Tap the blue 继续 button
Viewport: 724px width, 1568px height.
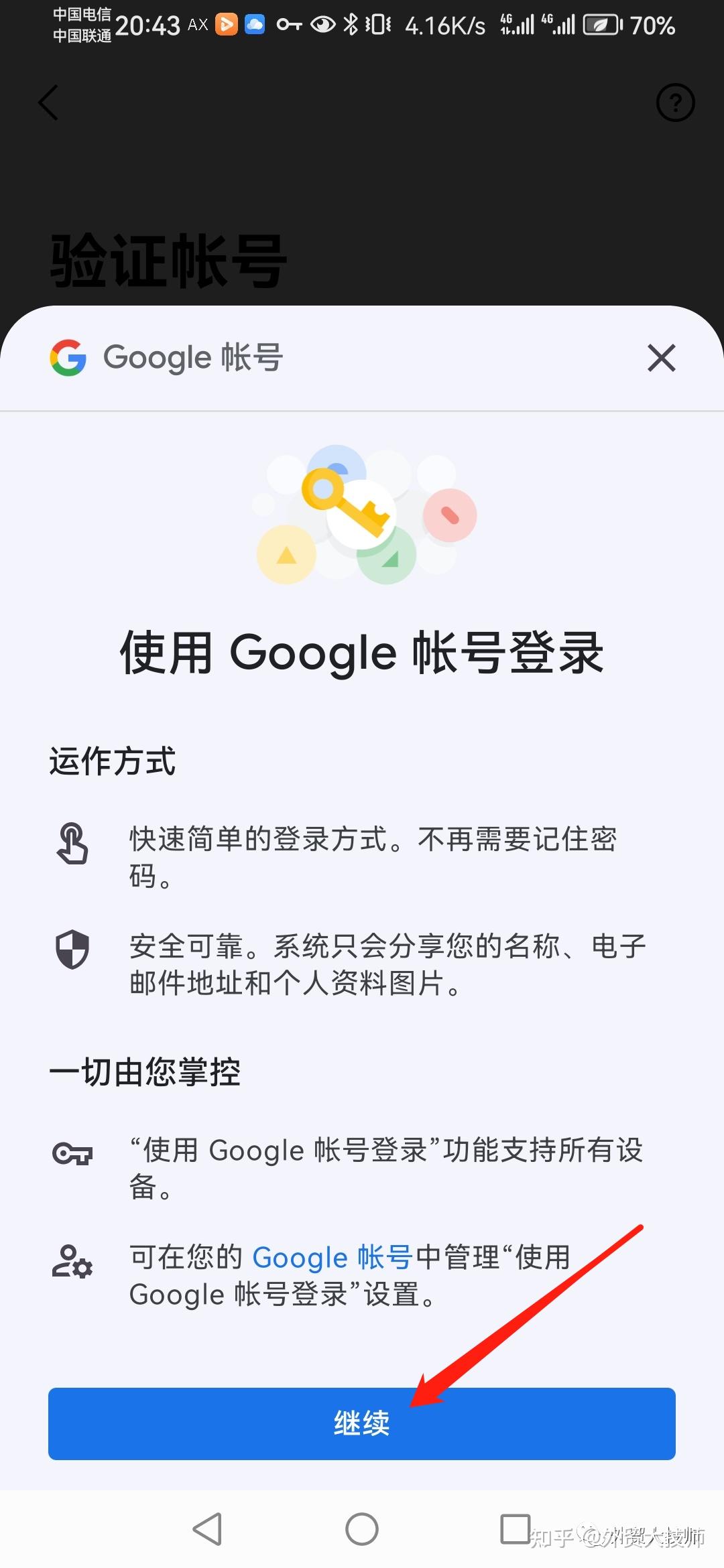(x=361, y=1423)
